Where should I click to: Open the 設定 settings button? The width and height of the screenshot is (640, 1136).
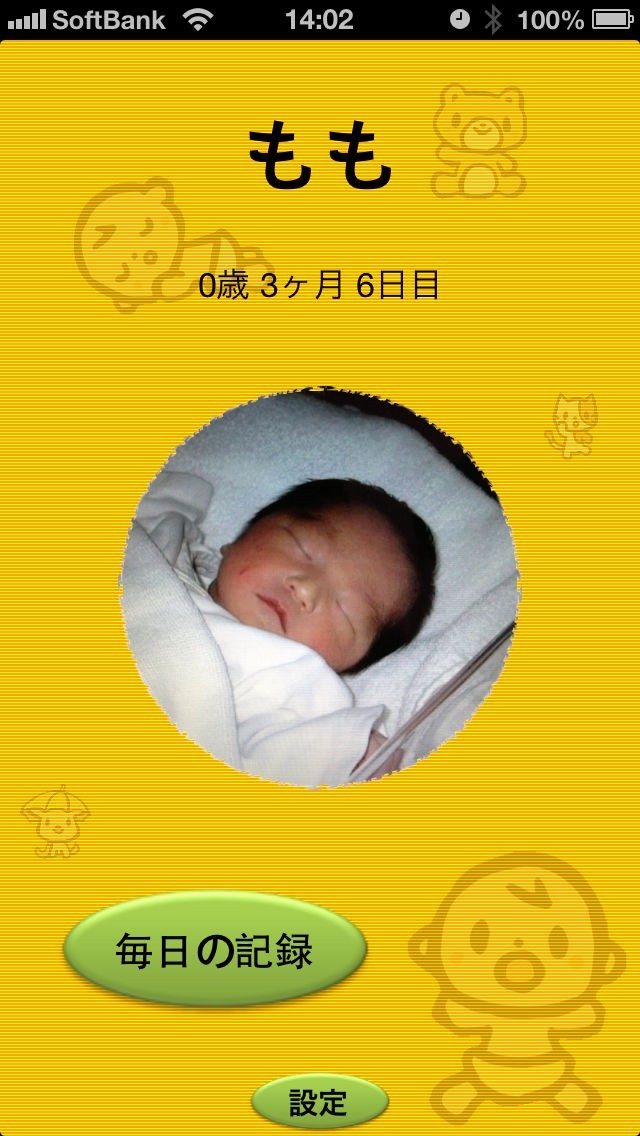click(x=318, y=1102)
